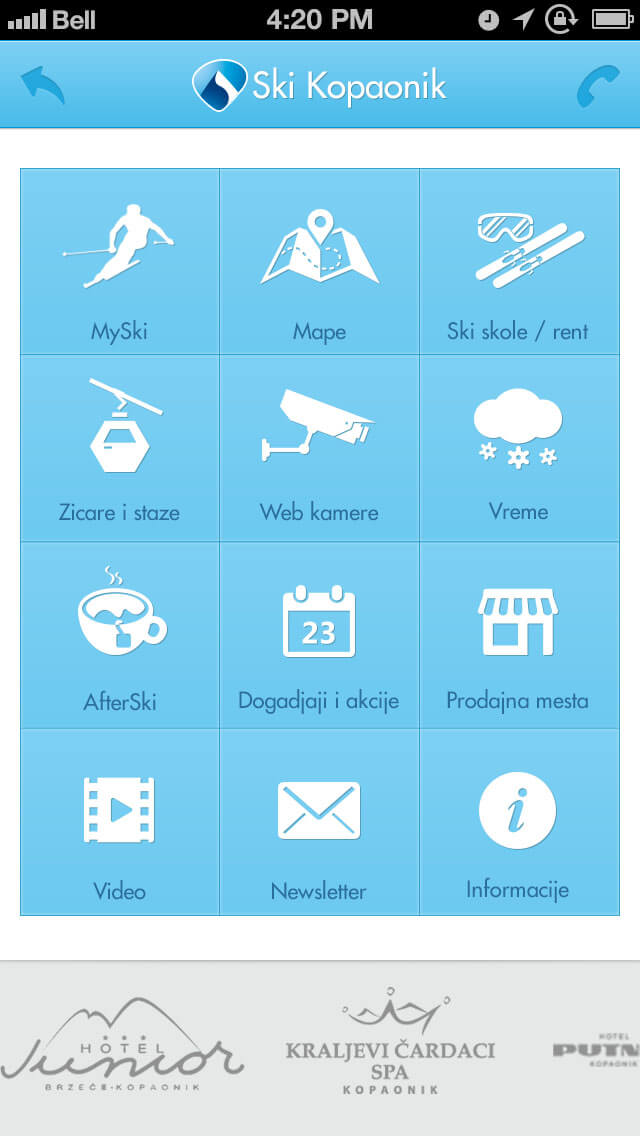This screenshot has height=1136, width=640.
Task: Open the Newsletter tile
Action: pyautogui.click(x=320, y=822)
